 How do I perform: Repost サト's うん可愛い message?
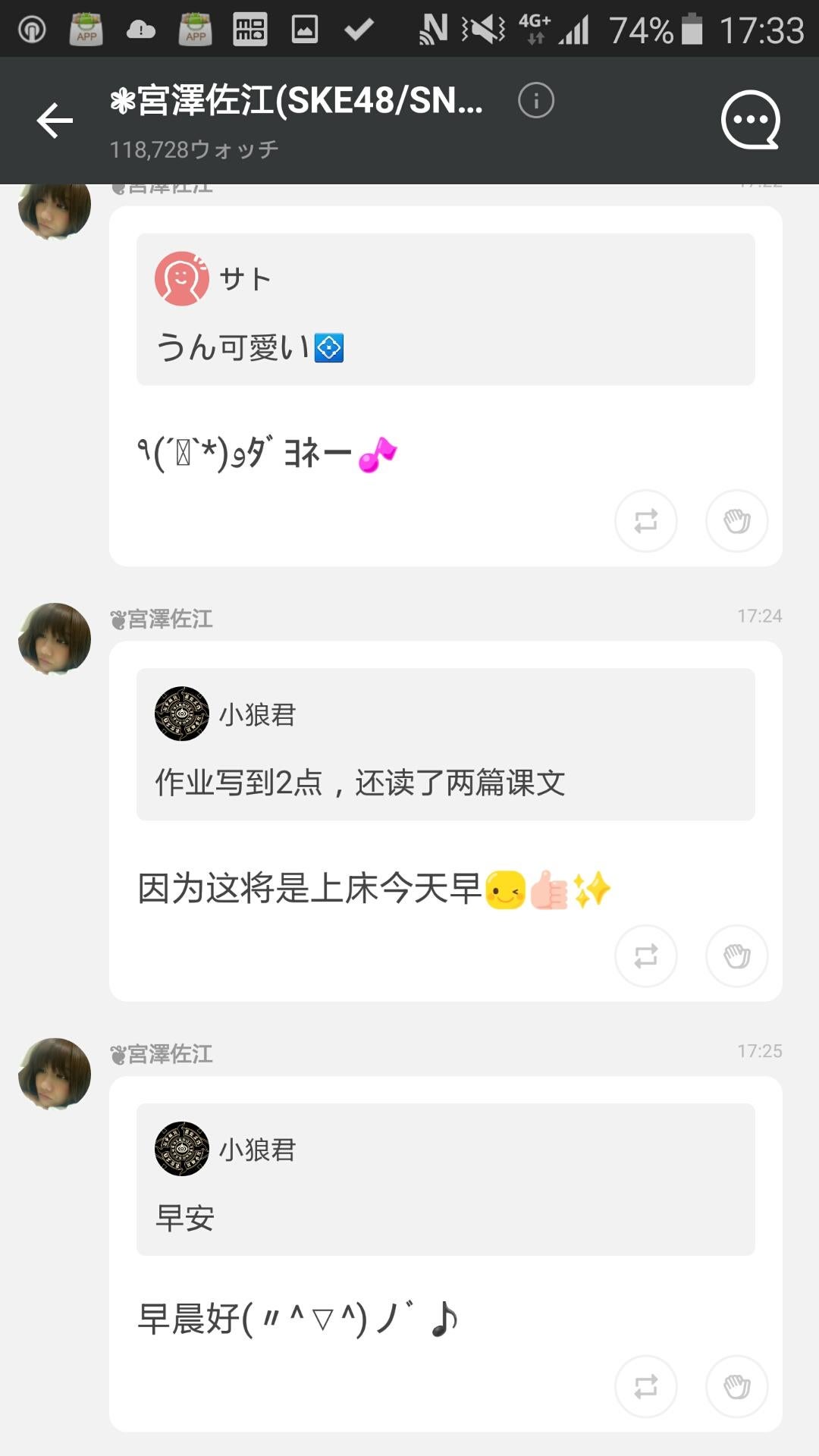[645, 521]
